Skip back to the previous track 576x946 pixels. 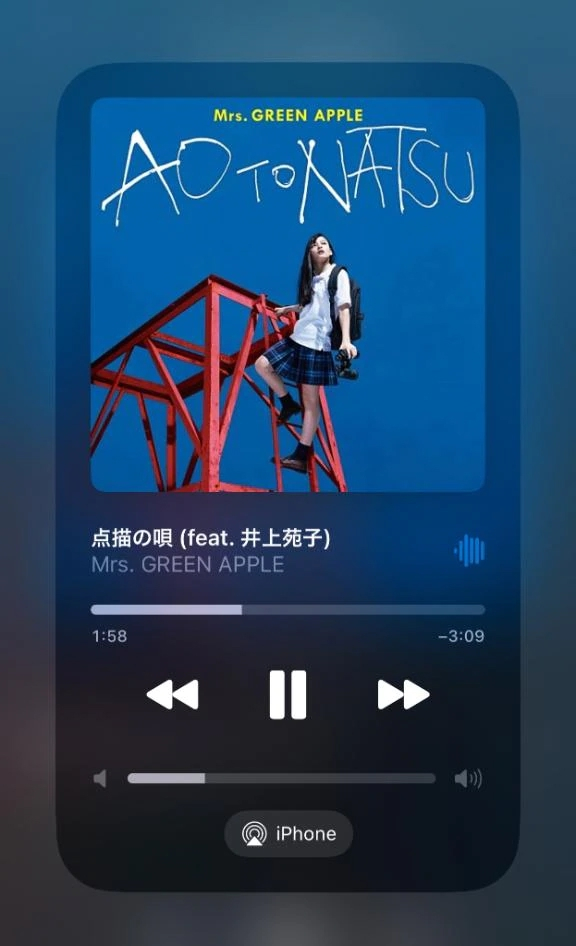click(172, 694)
